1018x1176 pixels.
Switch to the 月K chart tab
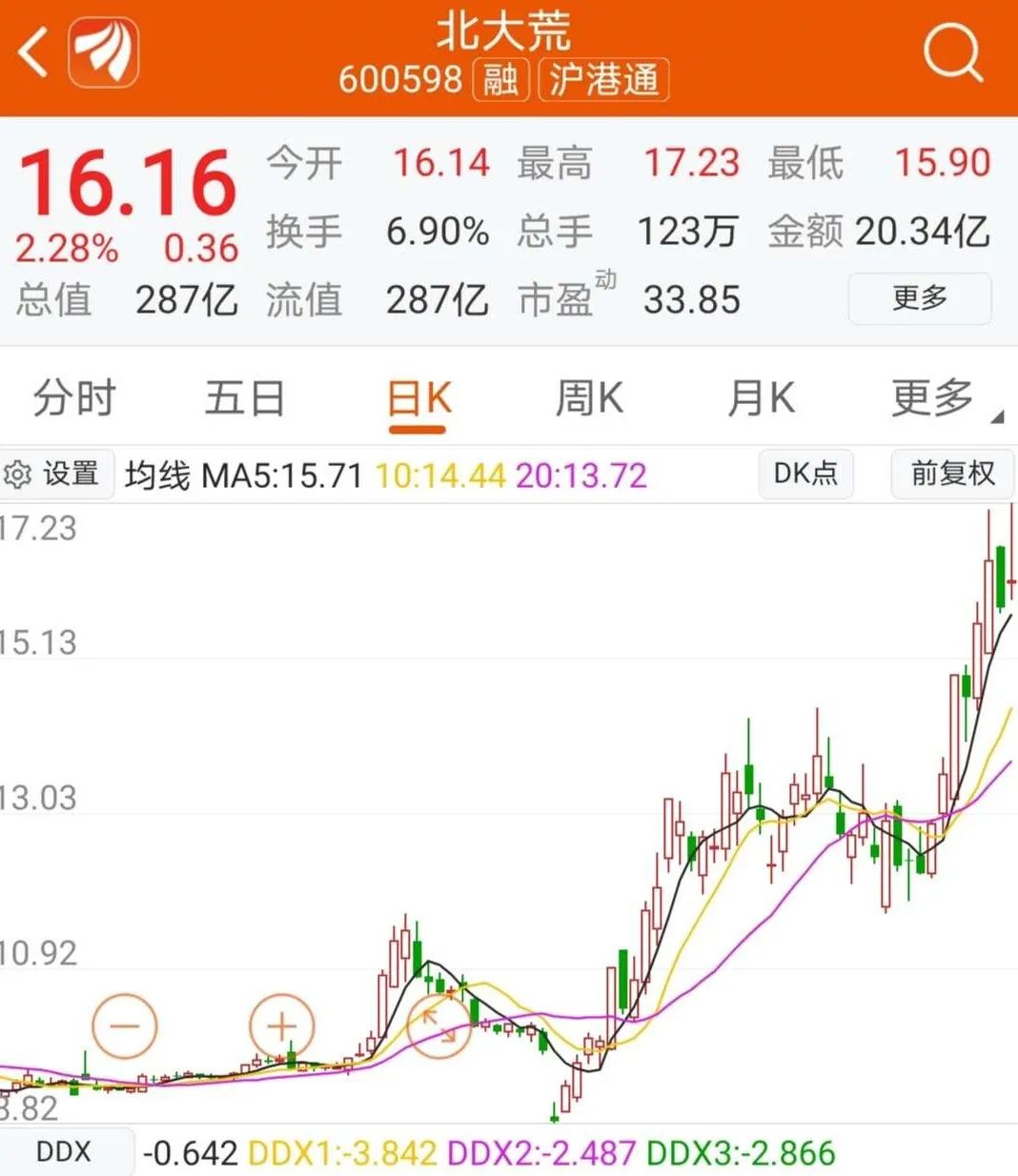760,398
